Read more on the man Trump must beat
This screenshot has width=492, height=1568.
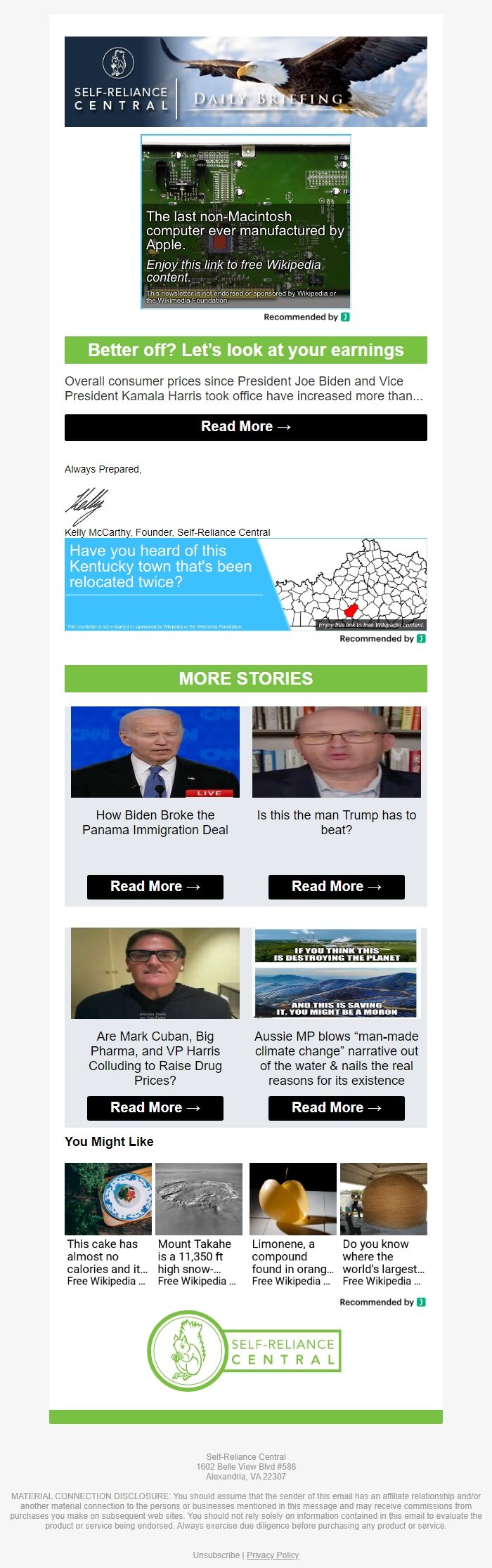point(336,887)
